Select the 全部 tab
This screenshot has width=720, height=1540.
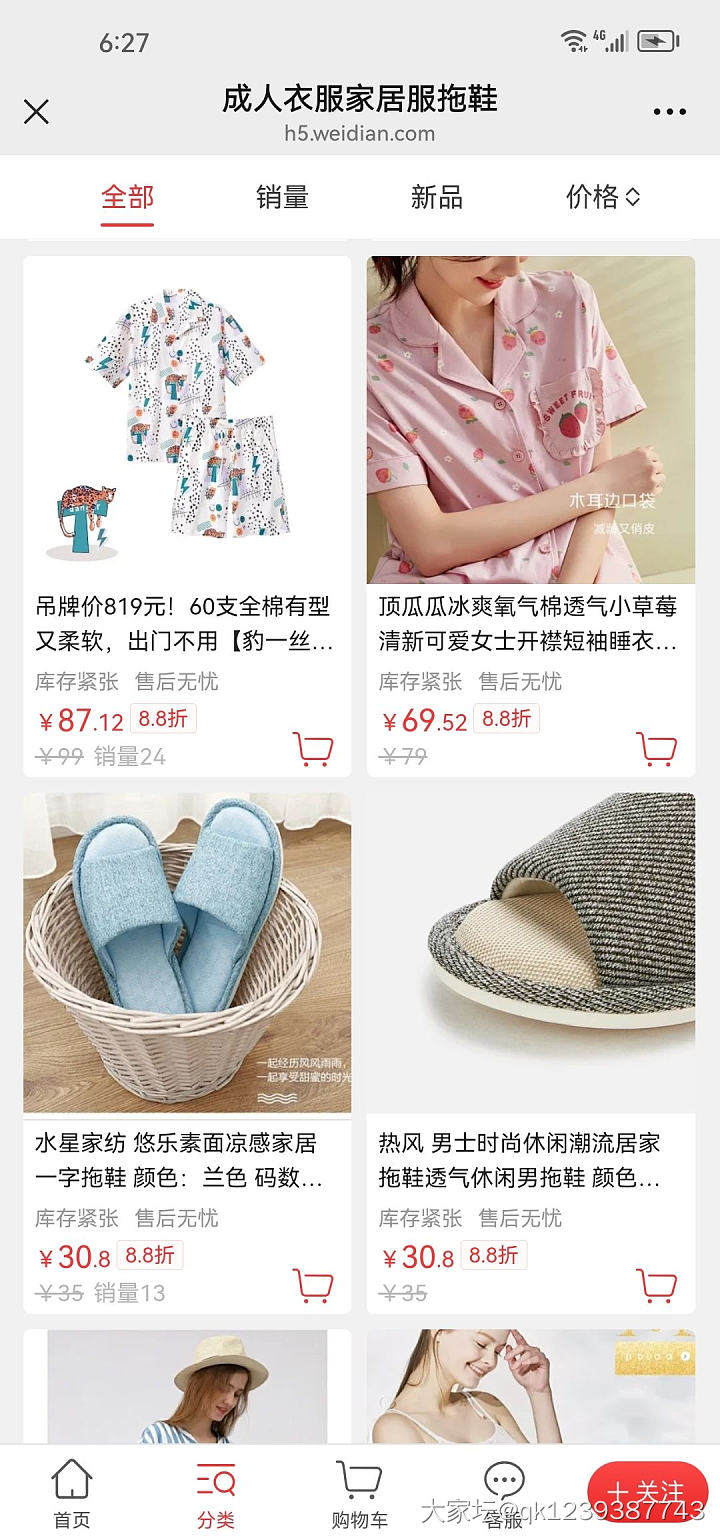(x=126, y=198)
